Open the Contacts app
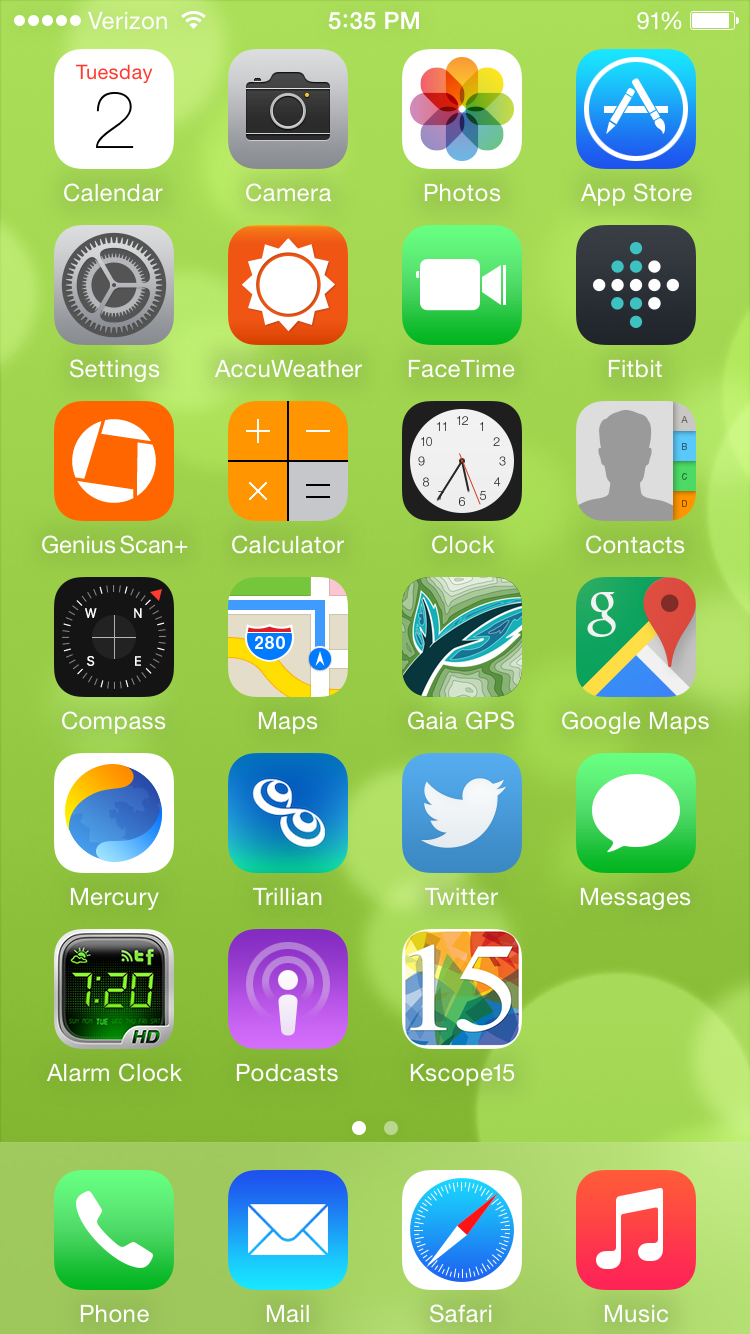Image resolution: width=750 pixels, height=1334 pixels. tap(636, 462)
